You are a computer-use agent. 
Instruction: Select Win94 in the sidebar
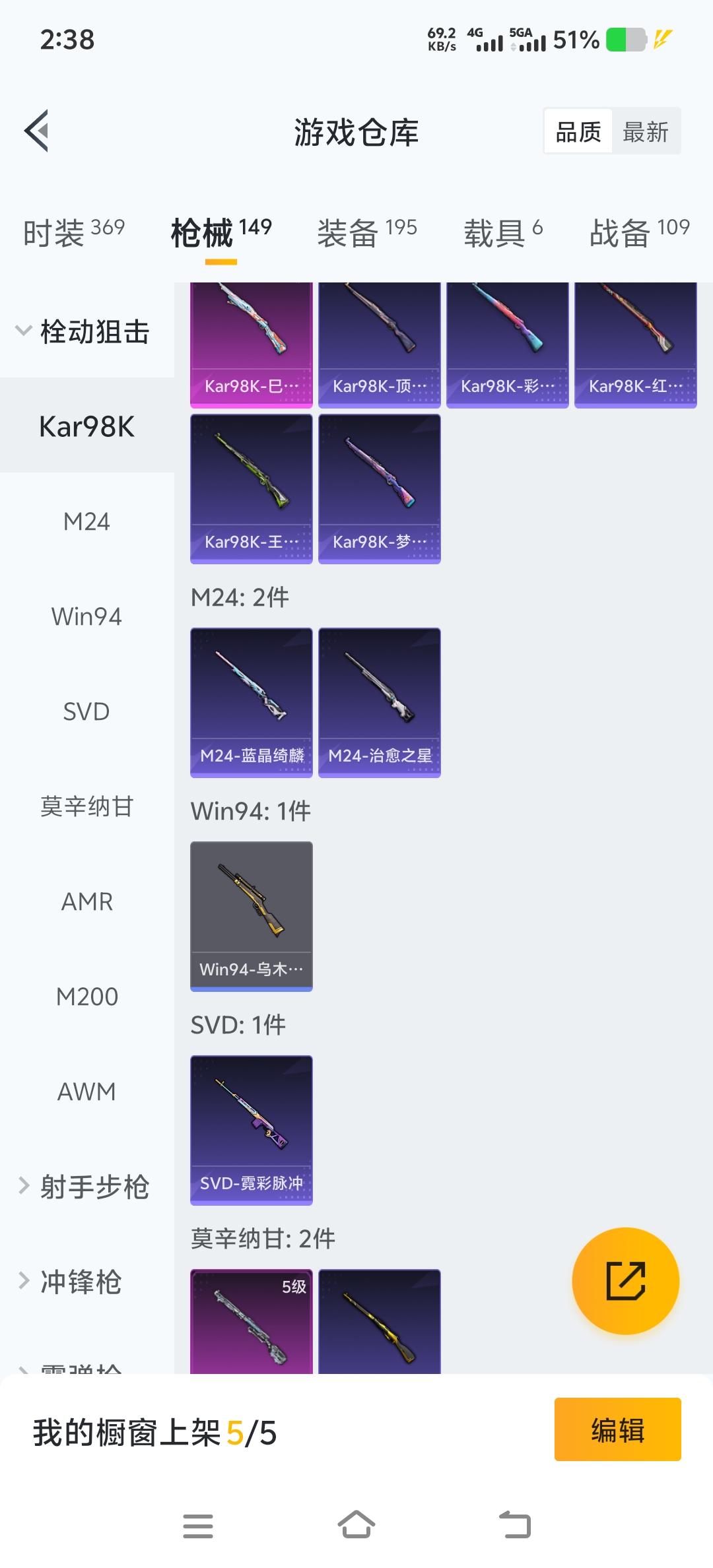pyautogui.click(x=86, y=617)
